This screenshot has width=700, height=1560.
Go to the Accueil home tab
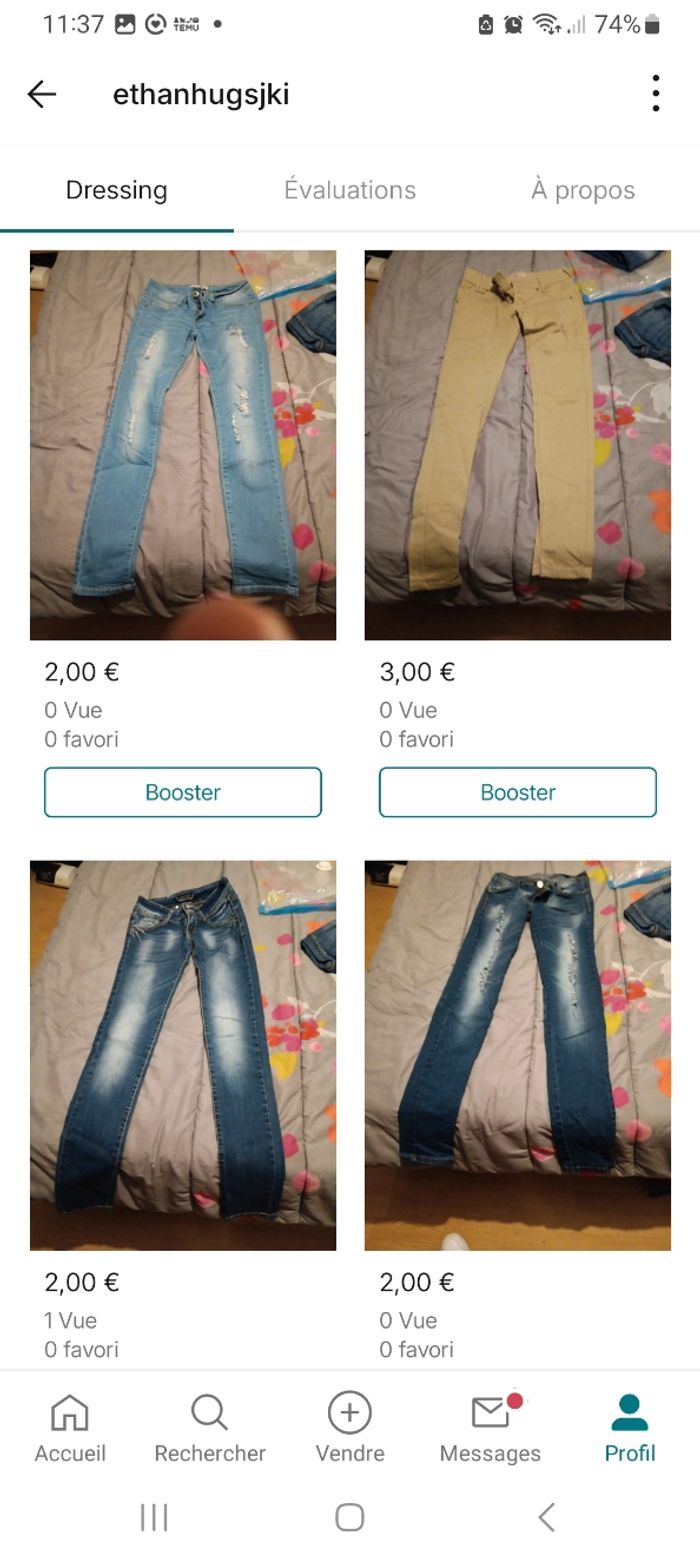point(70,1430)
